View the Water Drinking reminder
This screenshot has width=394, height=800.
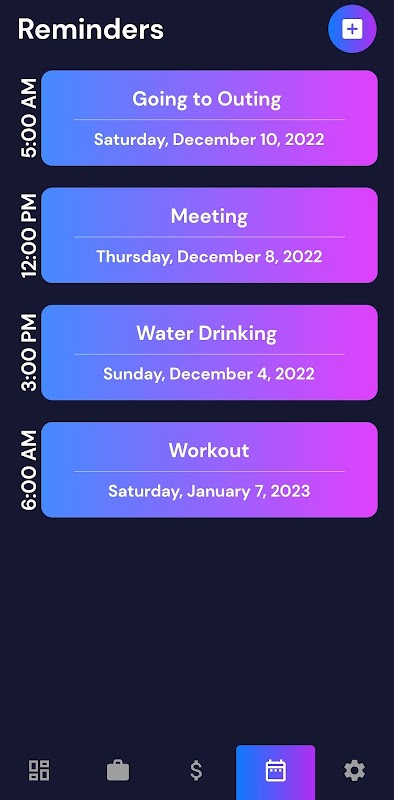(x=209, y=353)
